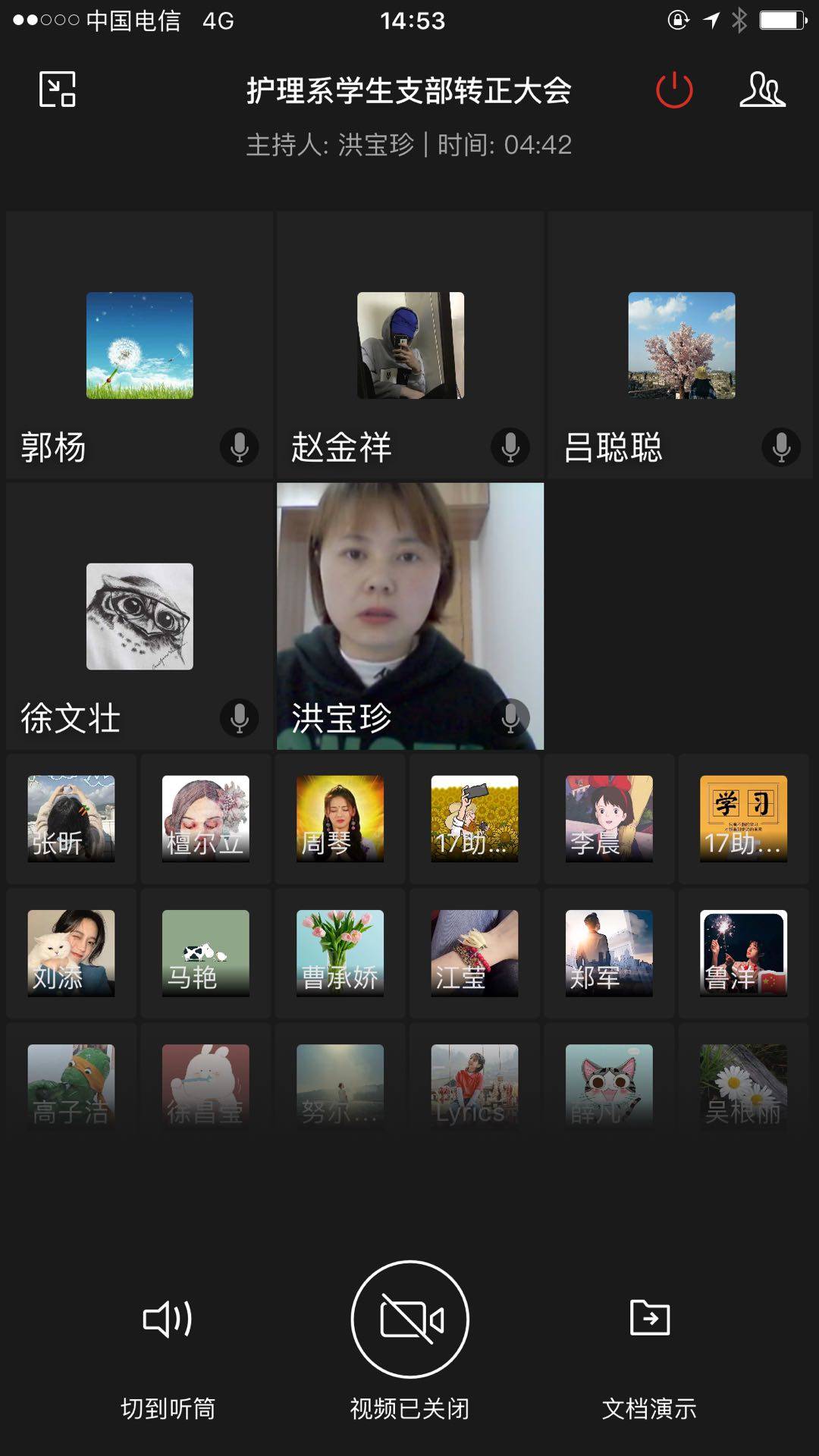Select participant 檀尔立

pos(206,818)
